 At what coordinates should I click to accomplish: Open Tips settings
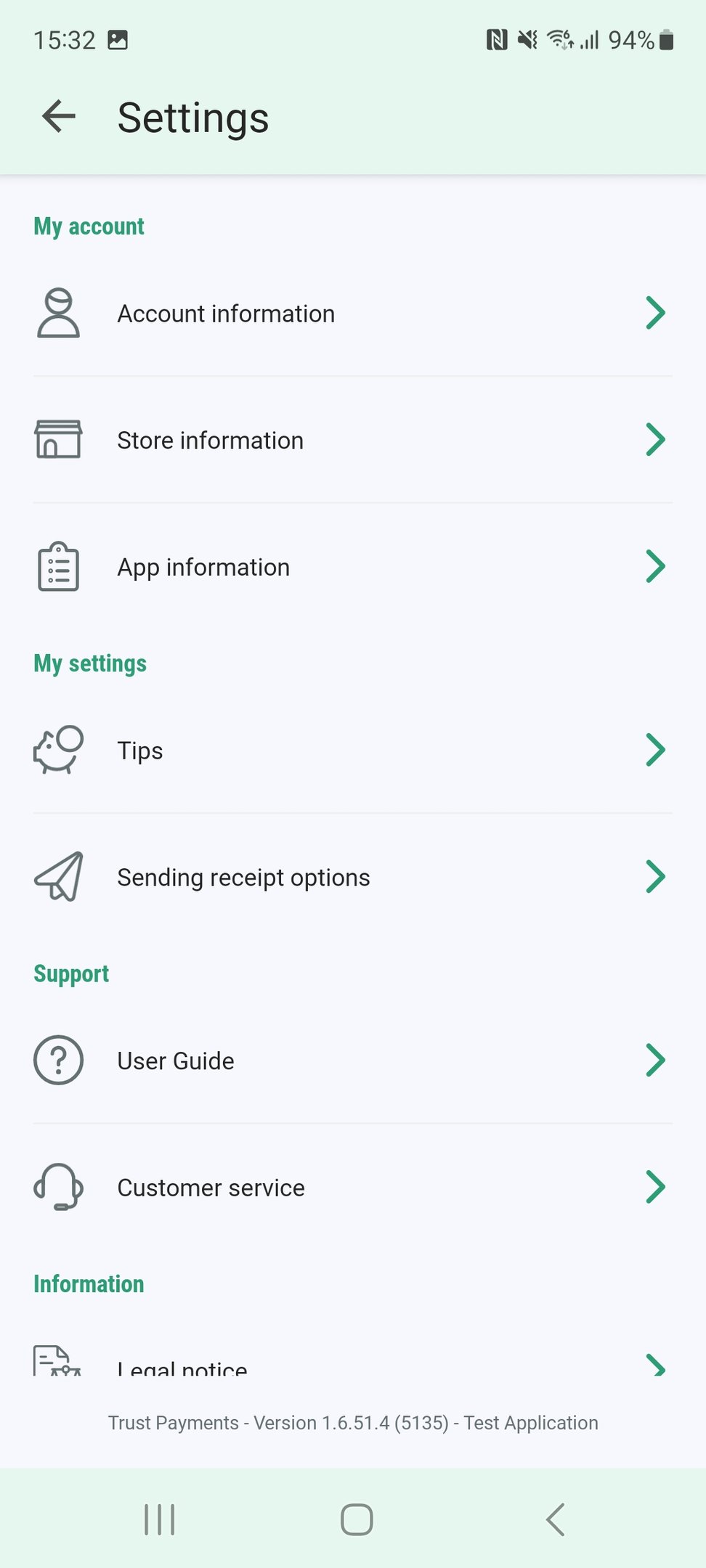352,751
